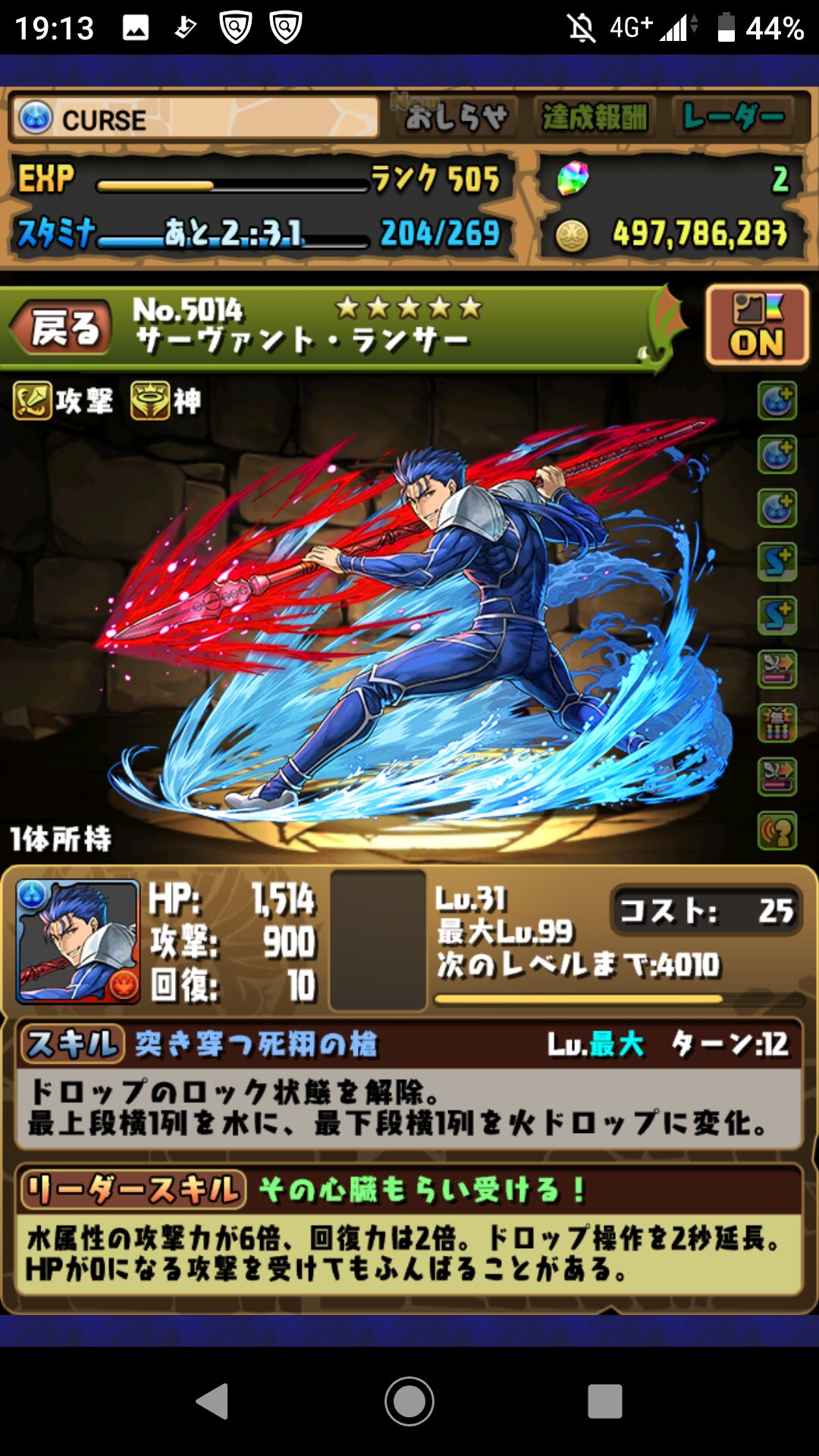Image resolution: width=819 pixels, height=1456 pixels.
Task: Toggle the ON display button
Action: coord(756,326)
